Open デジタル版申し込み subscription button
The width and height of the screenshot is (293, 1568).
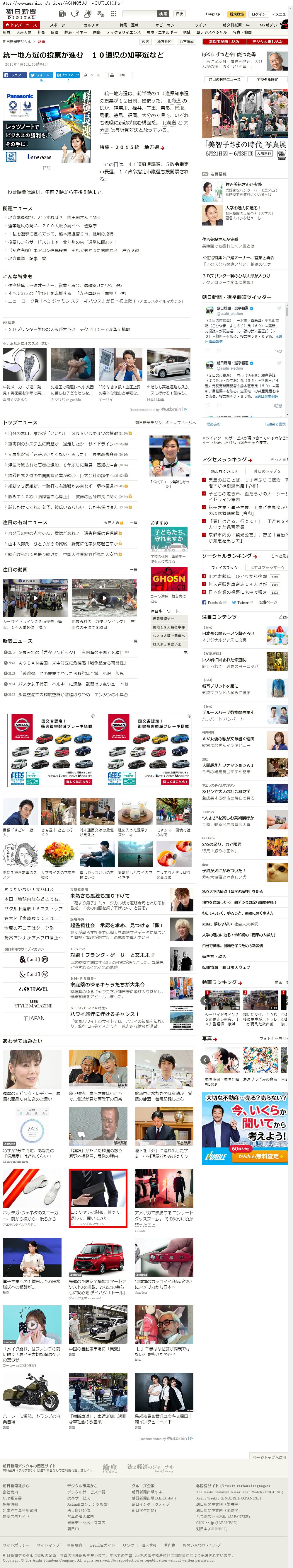[x=268, y=42]
